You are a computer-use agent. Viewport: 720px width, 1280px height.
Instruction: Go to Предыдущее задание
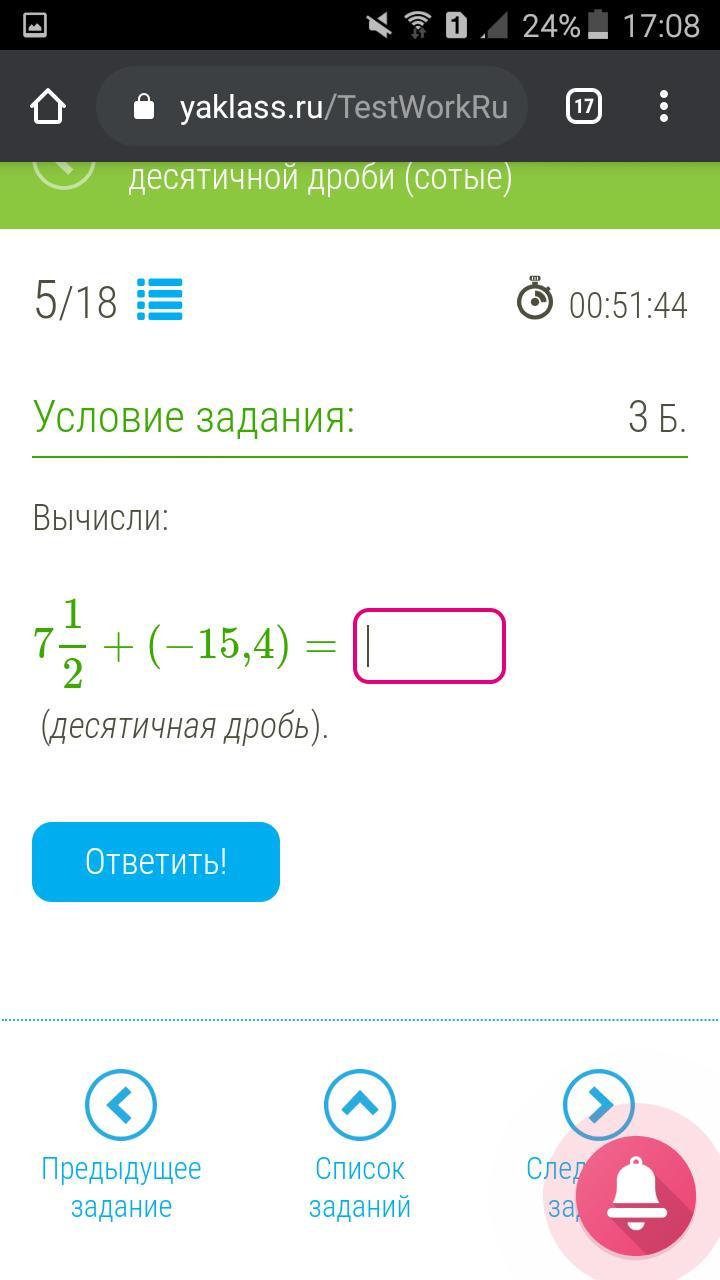[121, 1105]
